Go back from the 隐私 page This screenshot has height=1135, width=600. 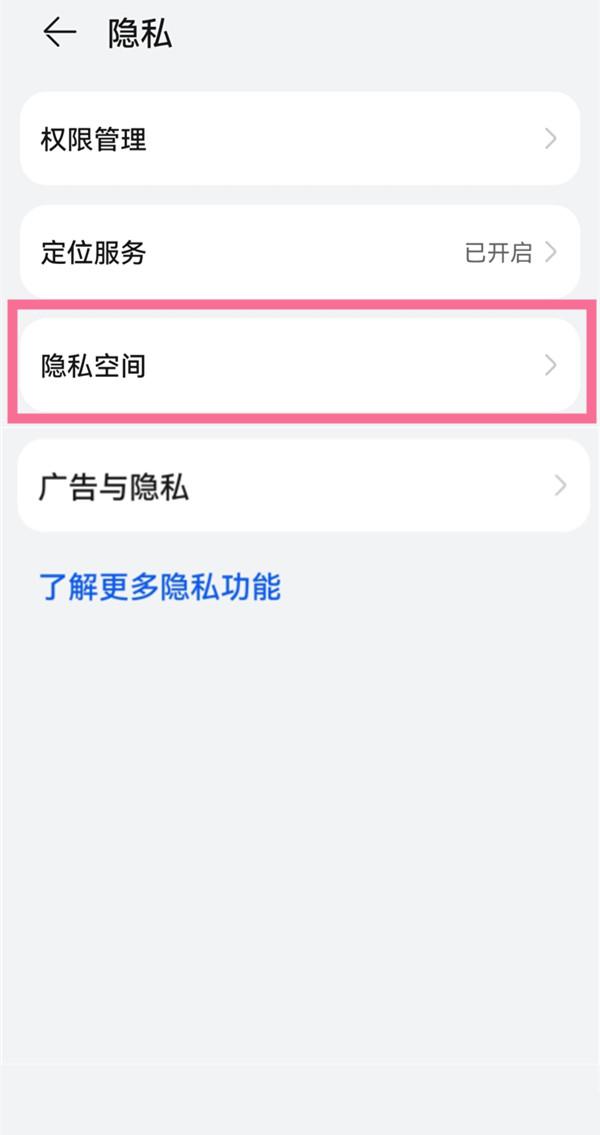coord(60,33)
